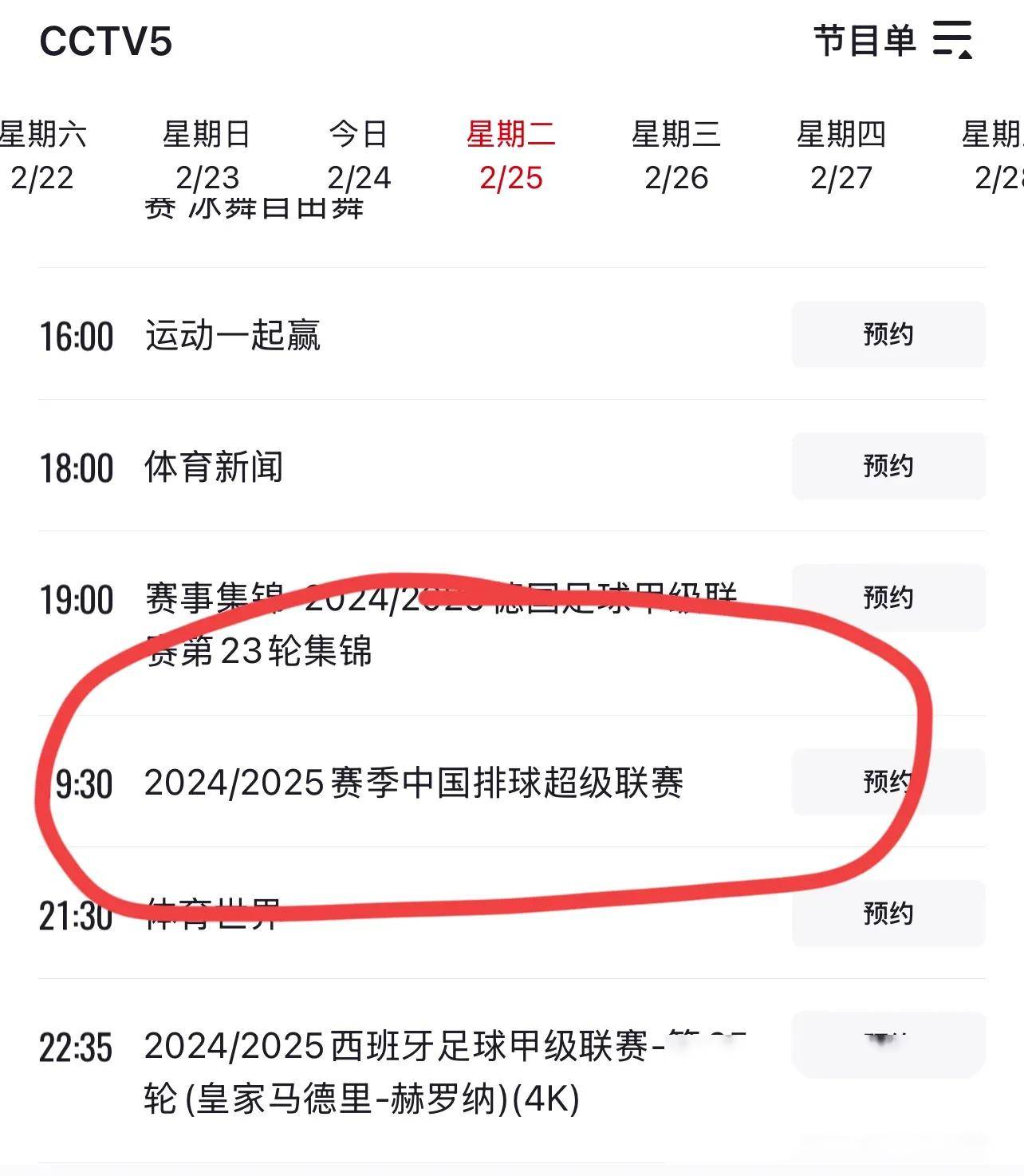Tap 预约 for the 19:00 赛事集锦 highlights
This screenshot has width=1024, height=1176.
click(888, 597)
